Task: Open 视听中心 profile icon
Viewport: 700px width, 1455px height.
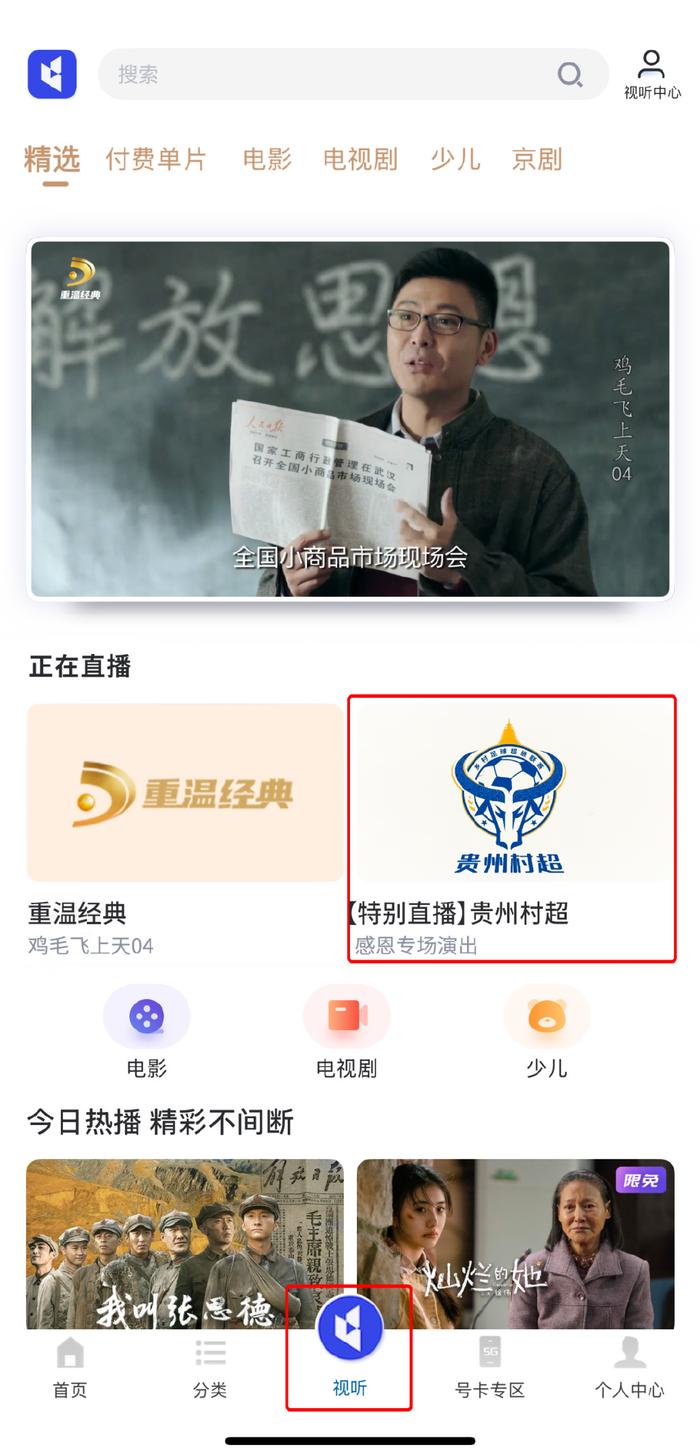Action: (652, 74)
